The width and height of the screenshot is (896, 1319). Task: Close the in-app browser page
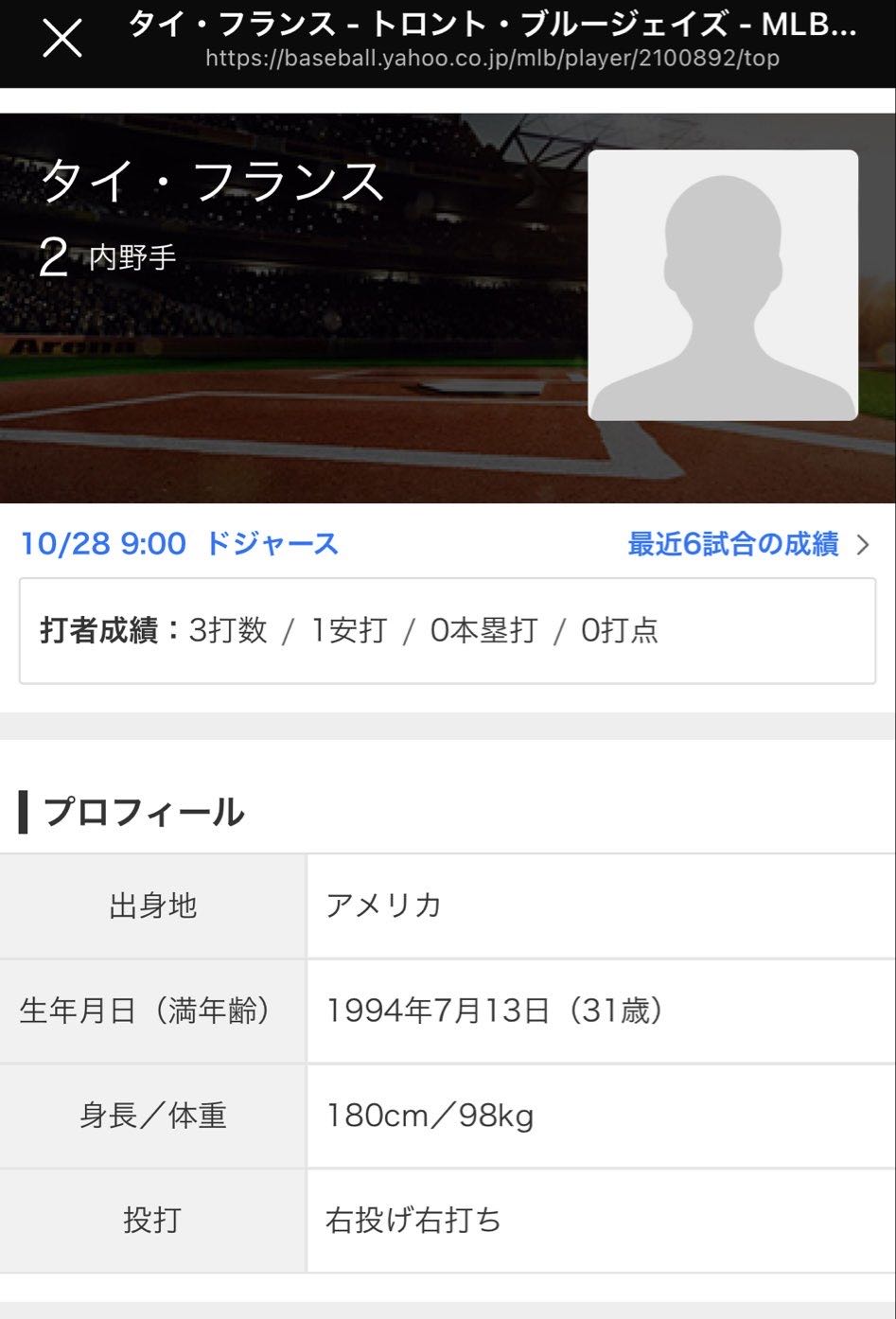pyautogui.click(x=62, y=40)
